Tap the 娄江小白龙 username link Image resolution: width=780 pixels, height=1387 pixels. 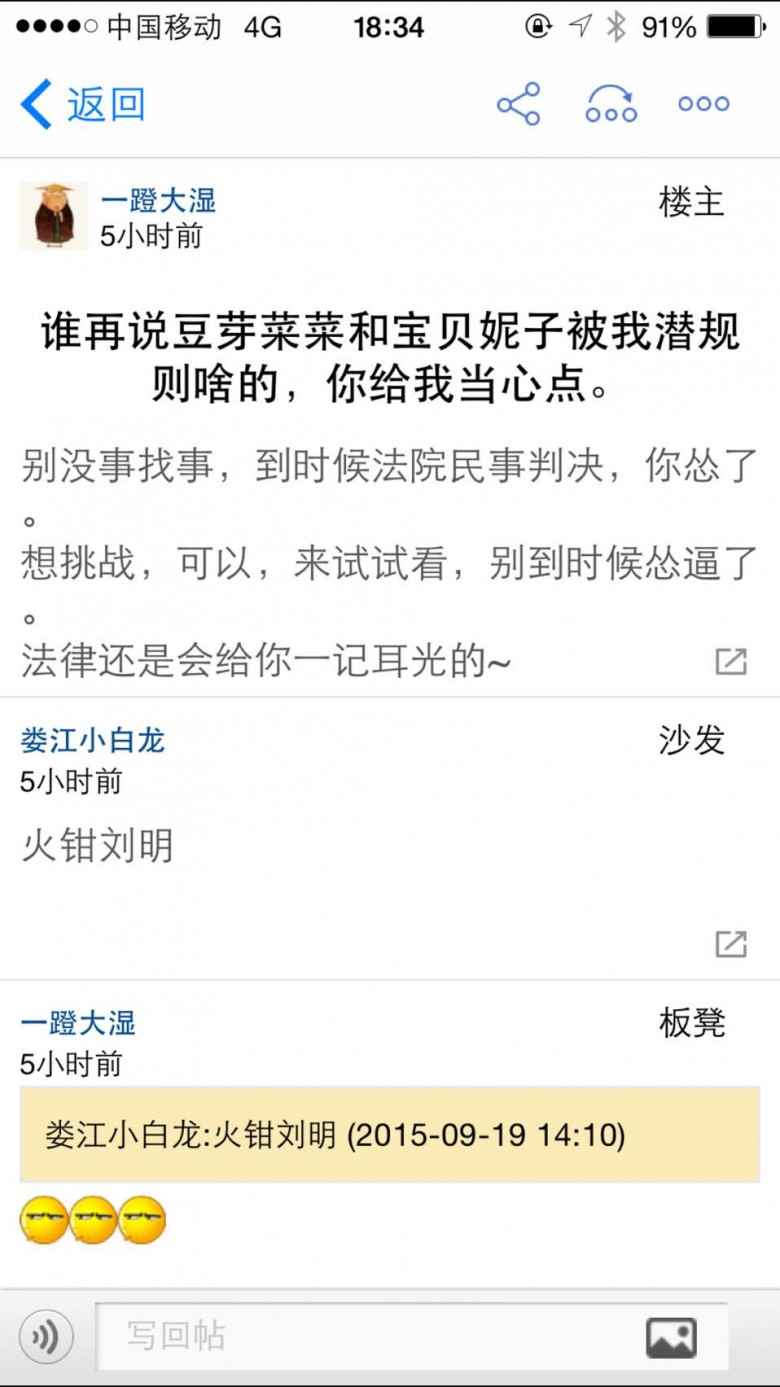point(92,741)
